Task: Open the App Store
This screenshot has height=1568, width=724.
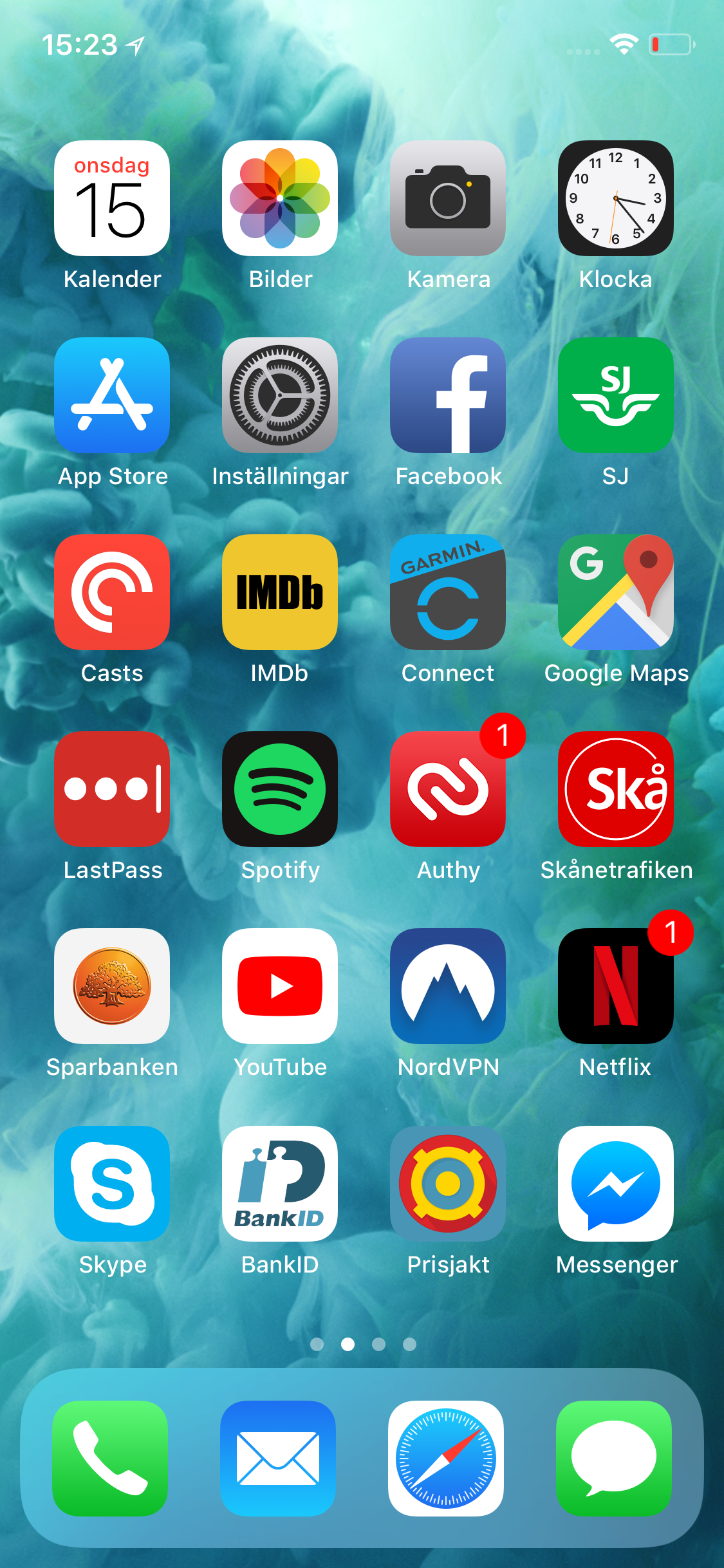Action: coord(112,395)
